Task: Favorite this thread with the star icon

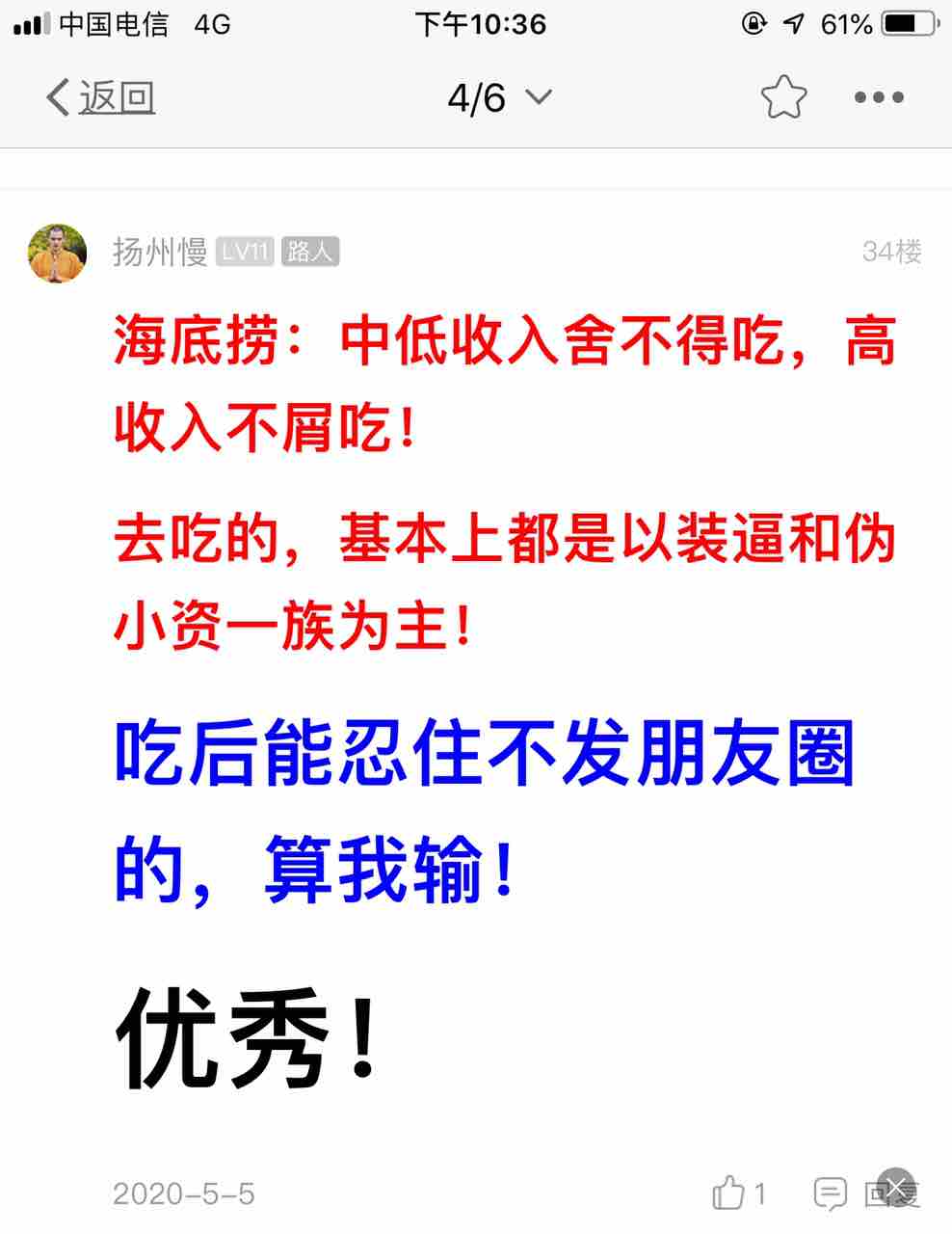Action: 782,97
